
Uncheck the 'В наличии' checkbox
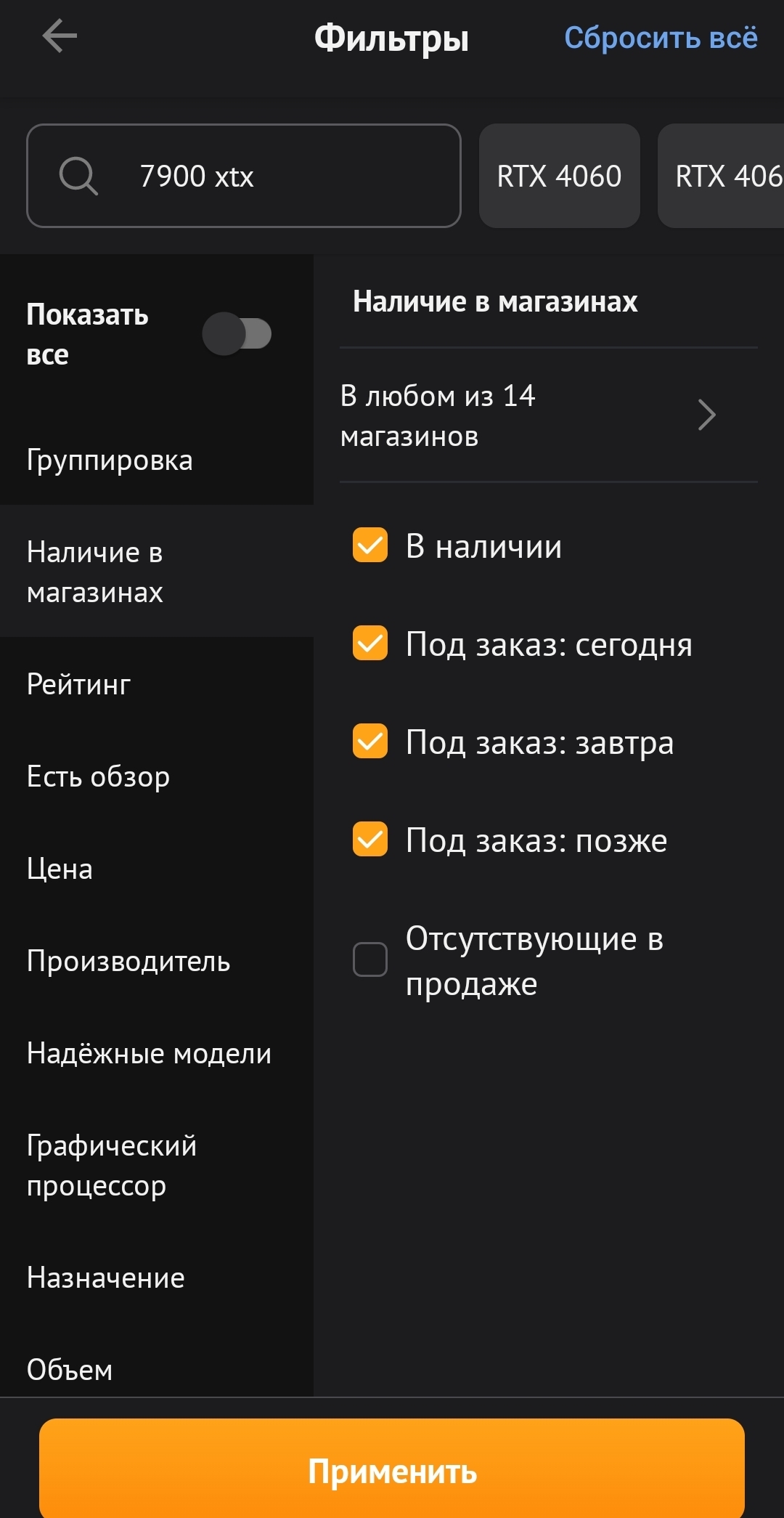click(370, 545)
